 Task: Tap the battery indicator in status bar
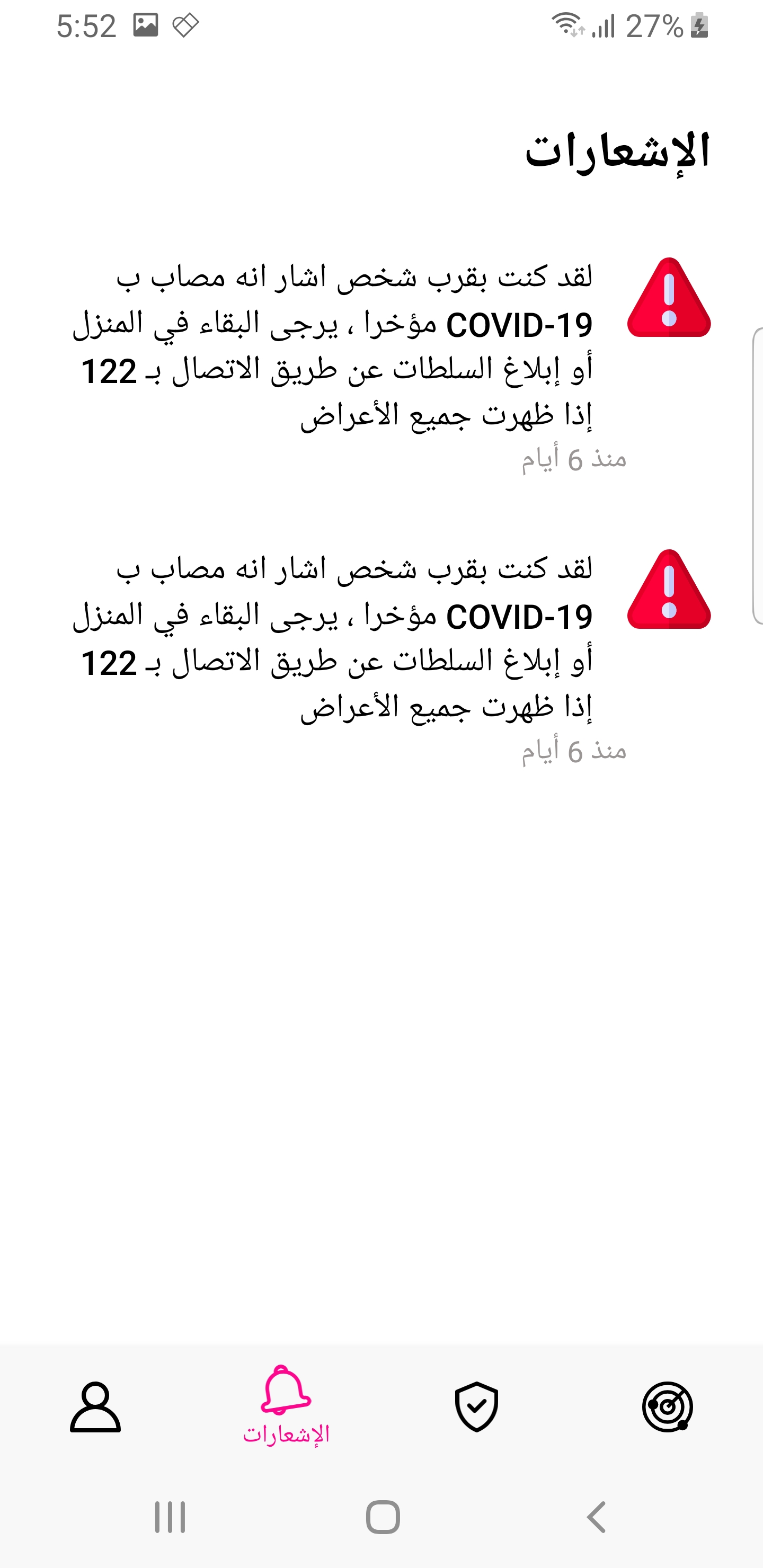pyautogui.click(x=698, y=24)
